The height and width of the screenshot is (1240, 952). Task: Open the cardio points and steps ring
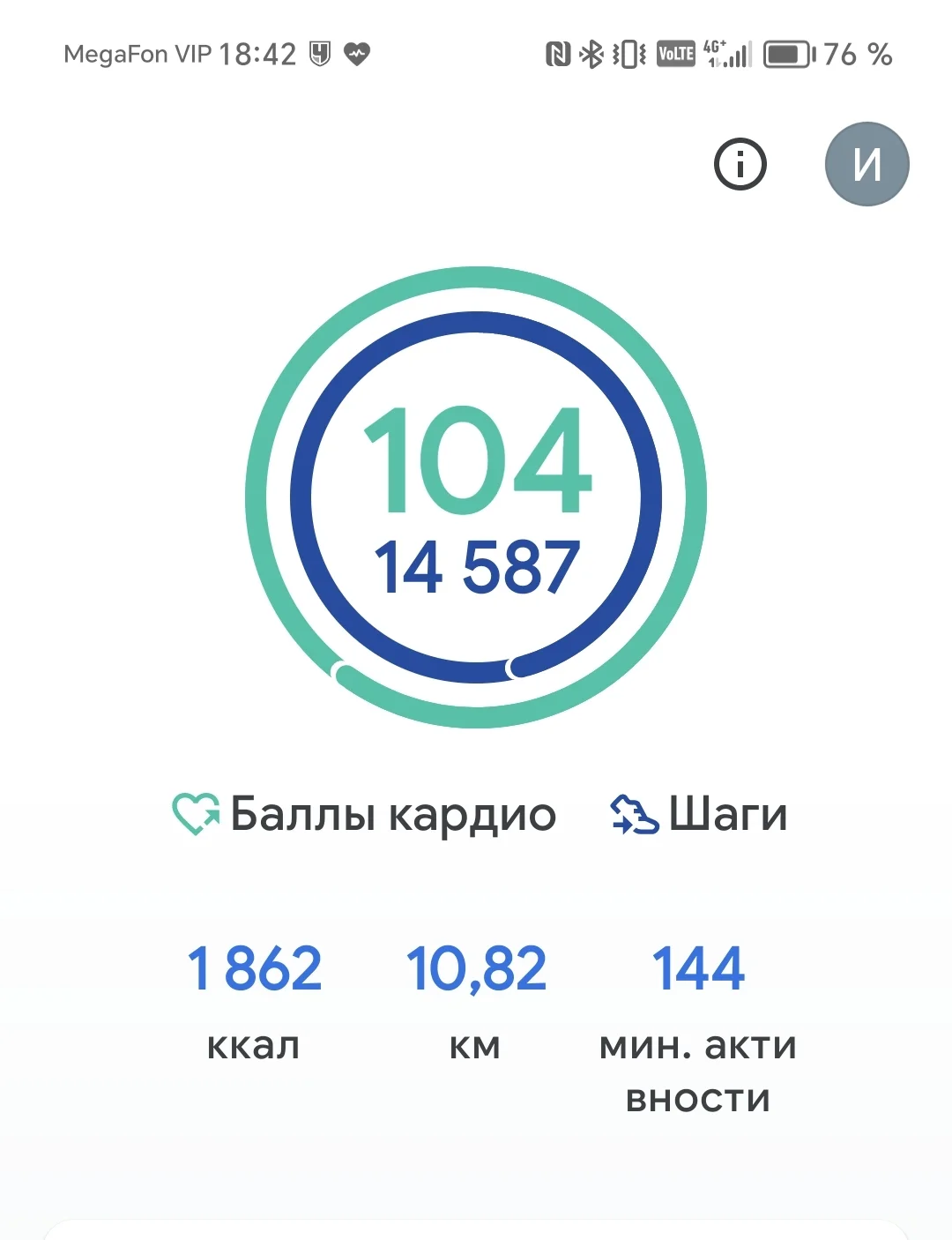coord(476,497)
